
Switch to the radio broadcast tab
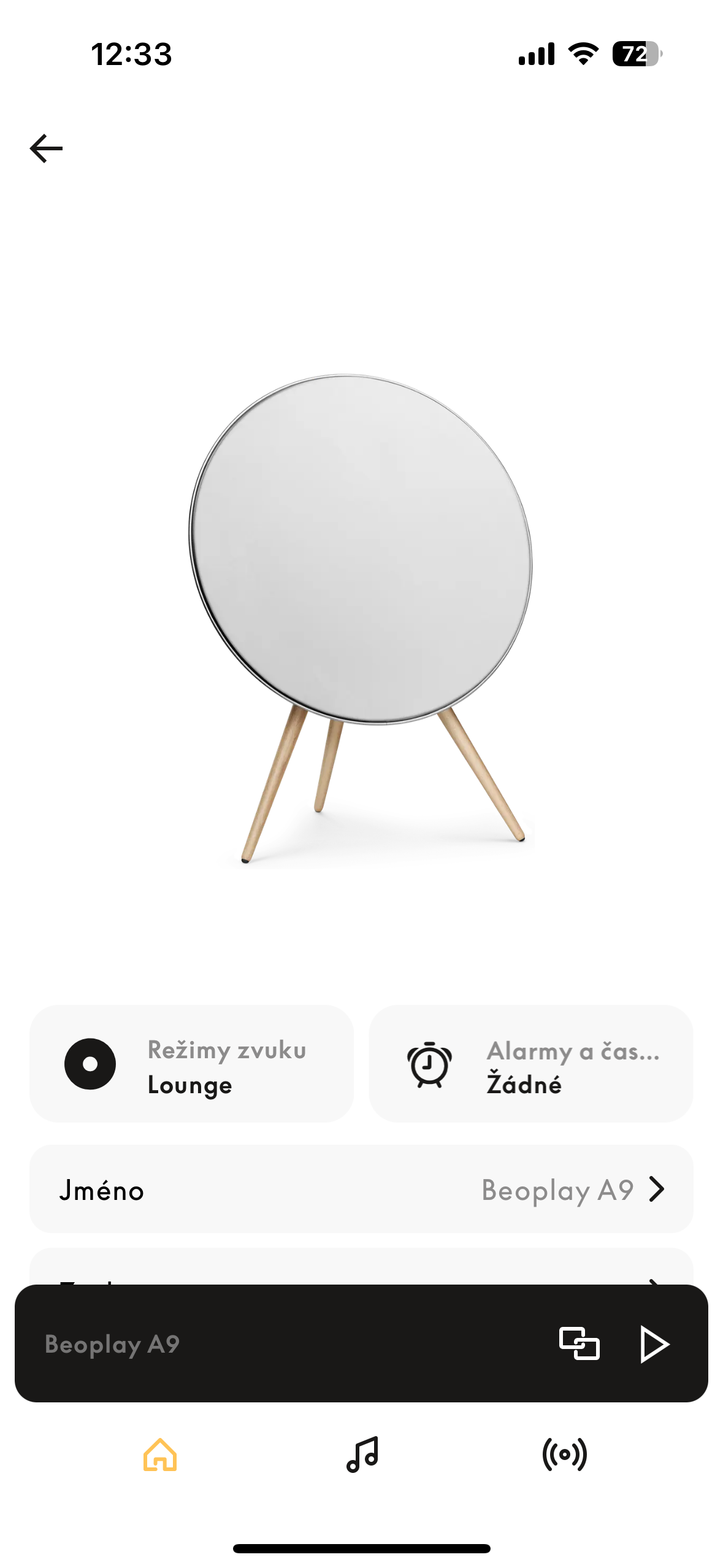[x=564, y=1454]
